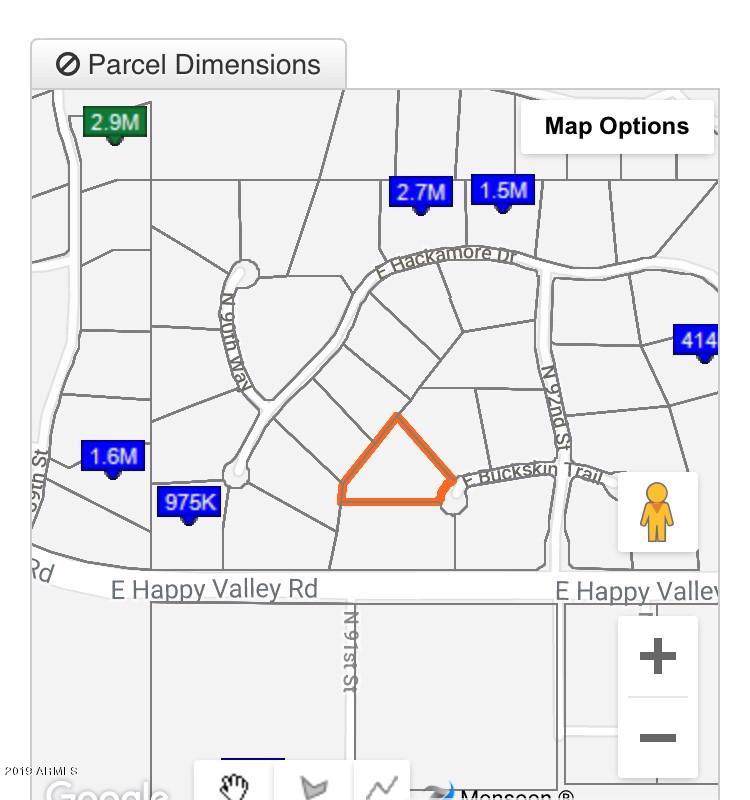Select the hand pan tool
The width and height of the screenshot is (750, 800).
click(x=234, y=786)
